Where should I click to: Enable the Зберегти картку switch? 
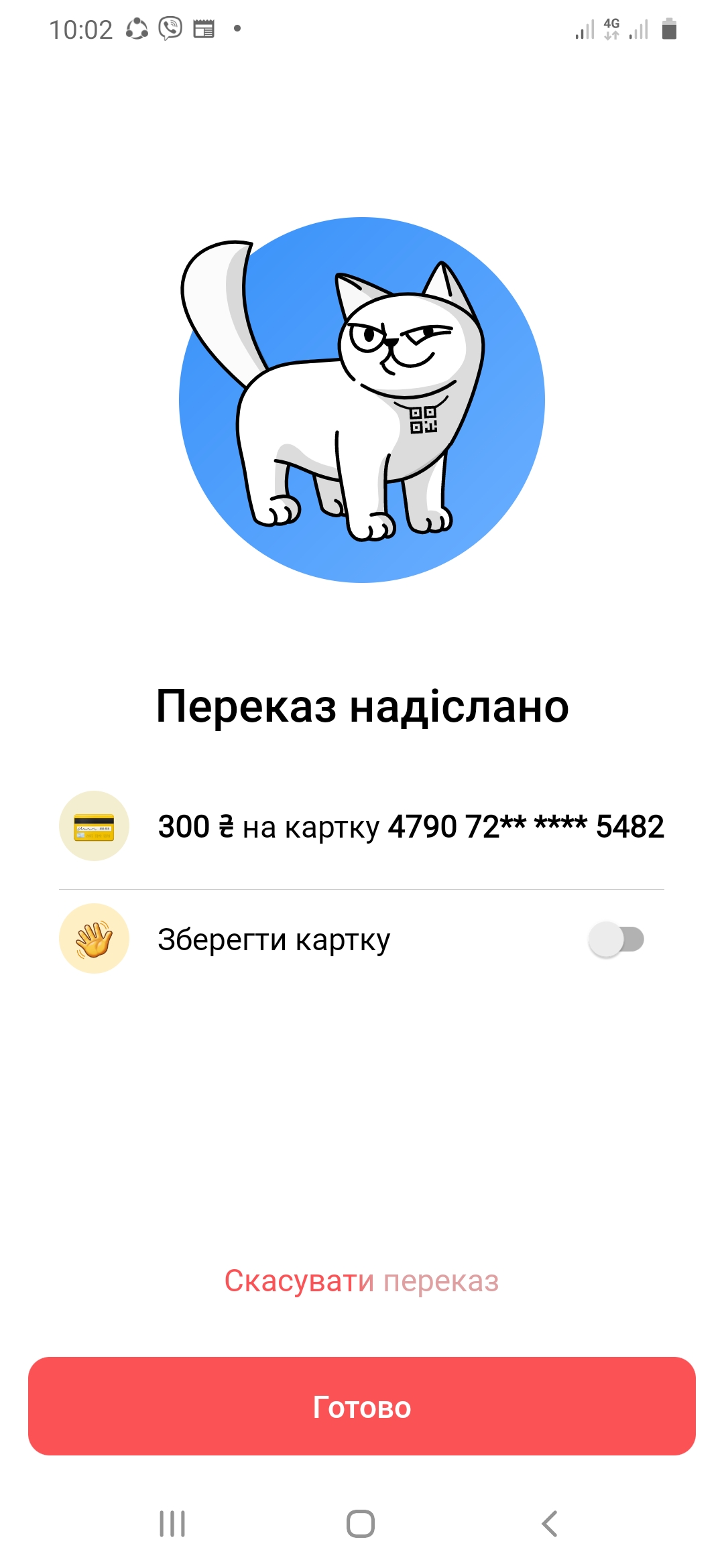tap(616, 939)
